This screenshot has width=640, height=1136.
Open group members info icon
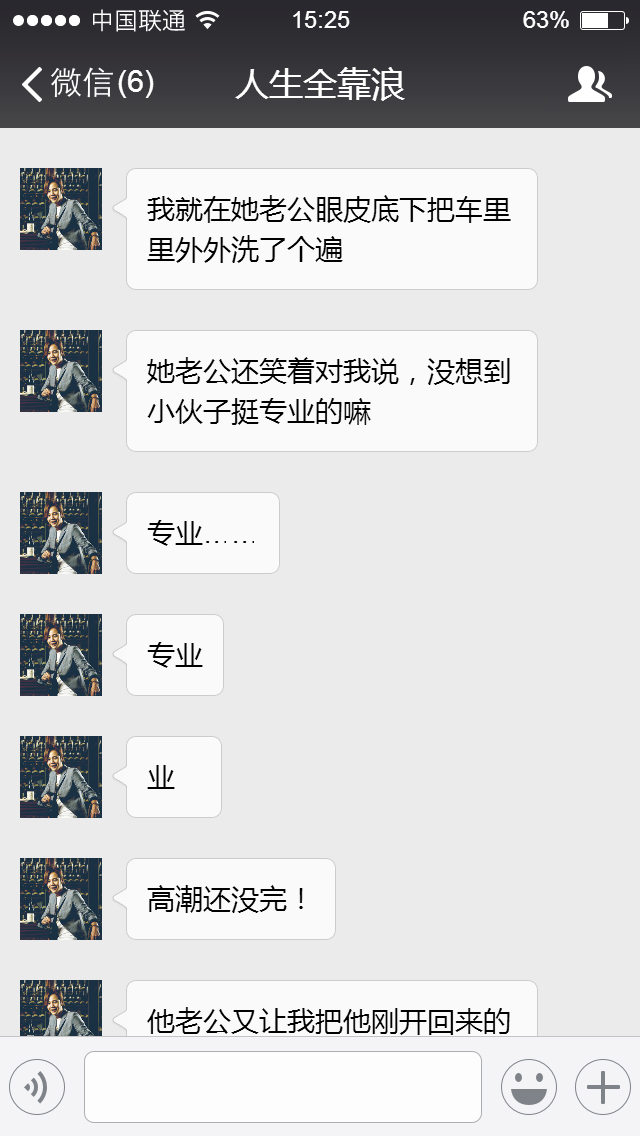pyautogui.click(x=589, y=85)
